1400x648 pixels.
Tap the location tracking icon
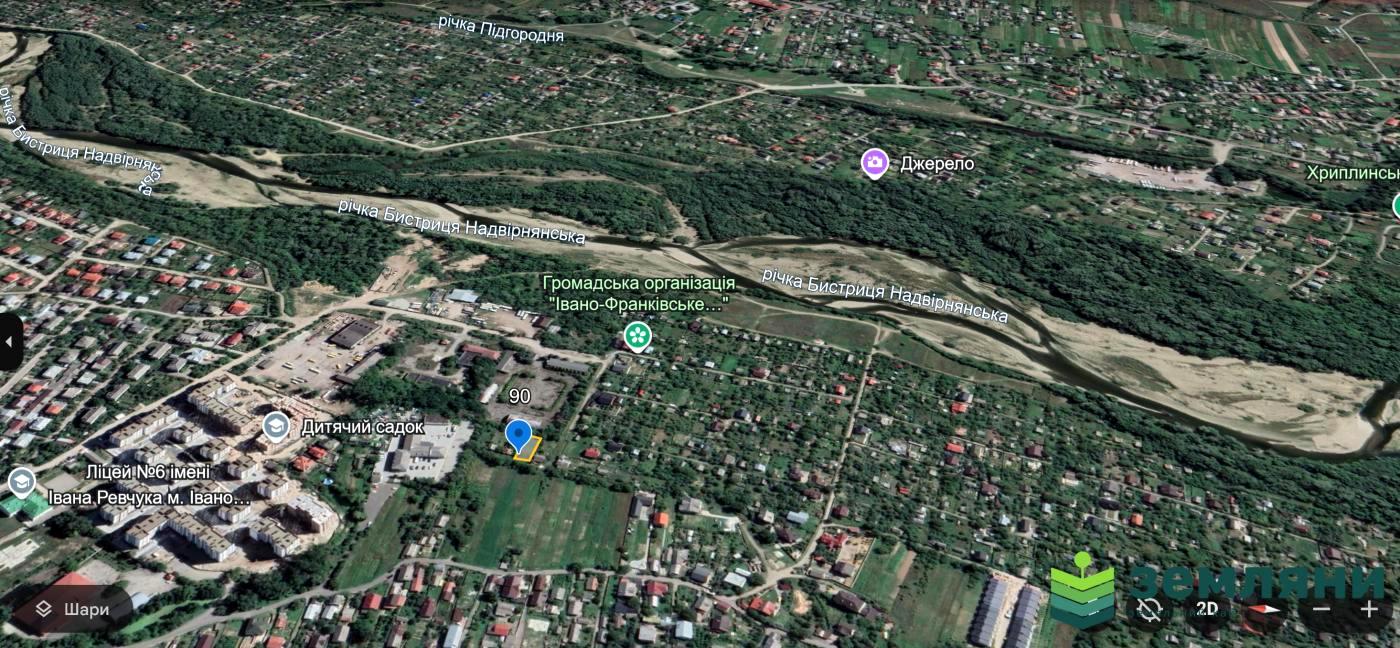[x=1150, y=608]
